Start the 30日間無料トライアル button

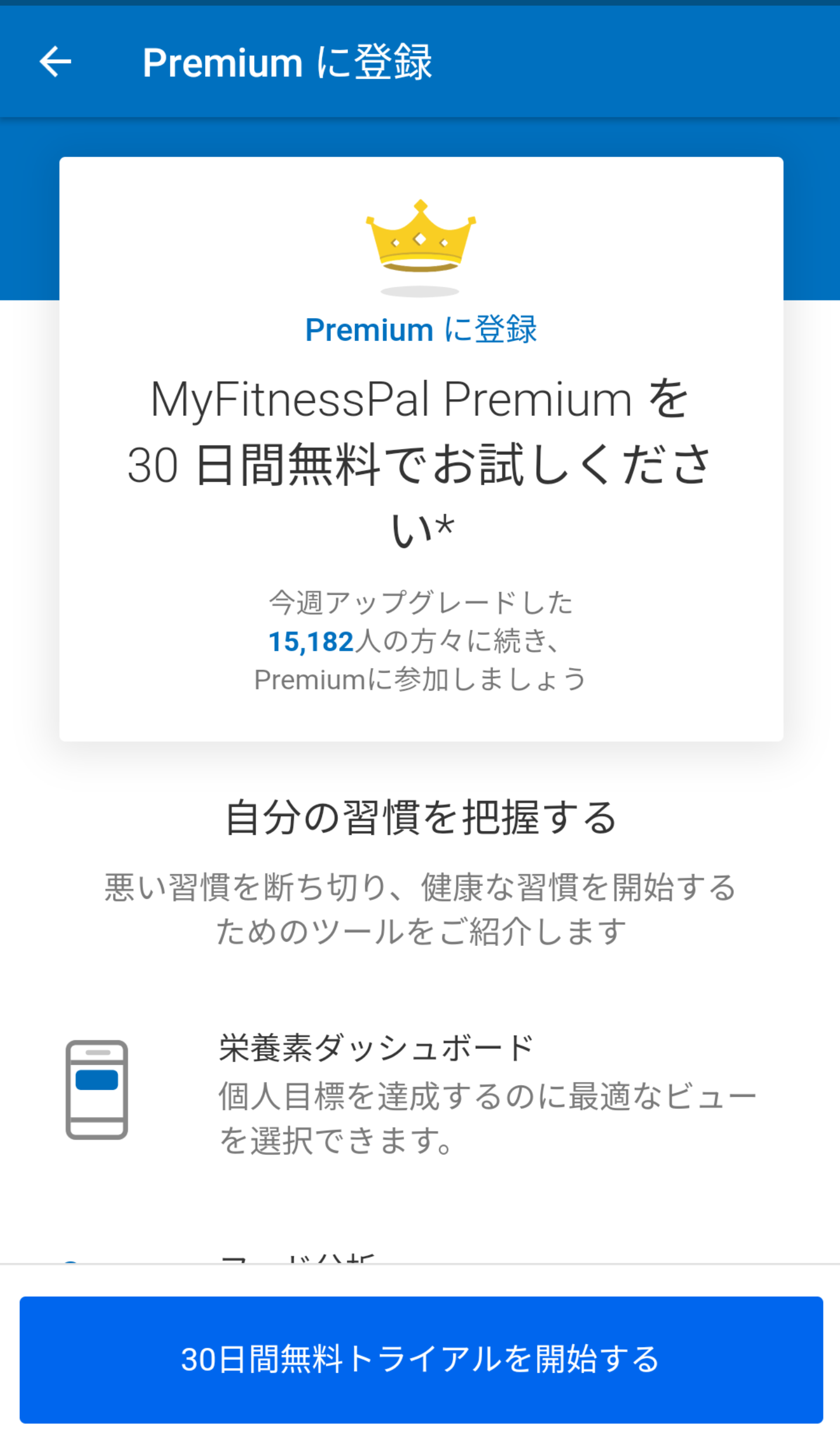click(x=421, y=1359)
